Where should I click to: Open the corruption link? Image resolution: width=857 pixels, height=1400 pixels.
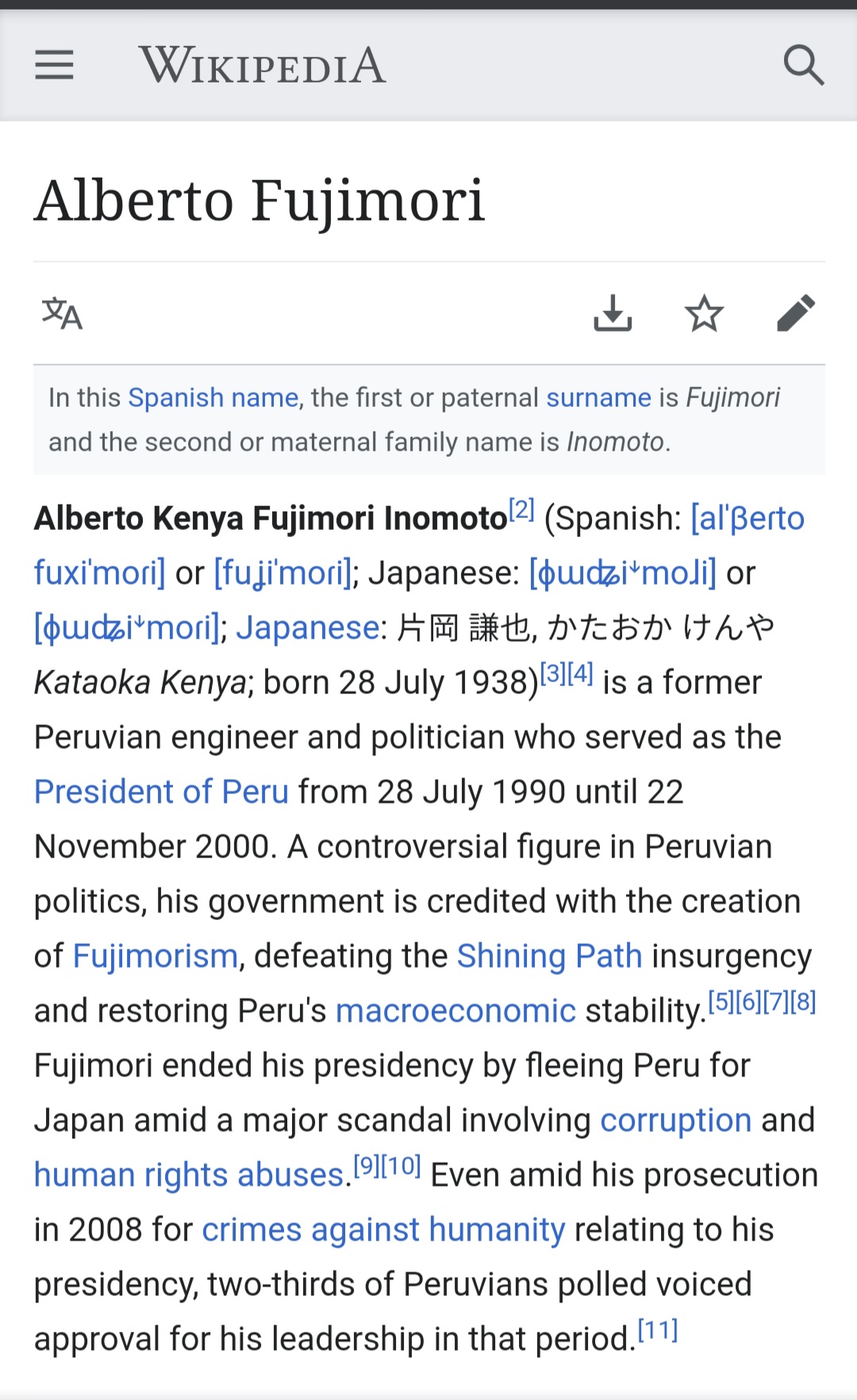676,1120
